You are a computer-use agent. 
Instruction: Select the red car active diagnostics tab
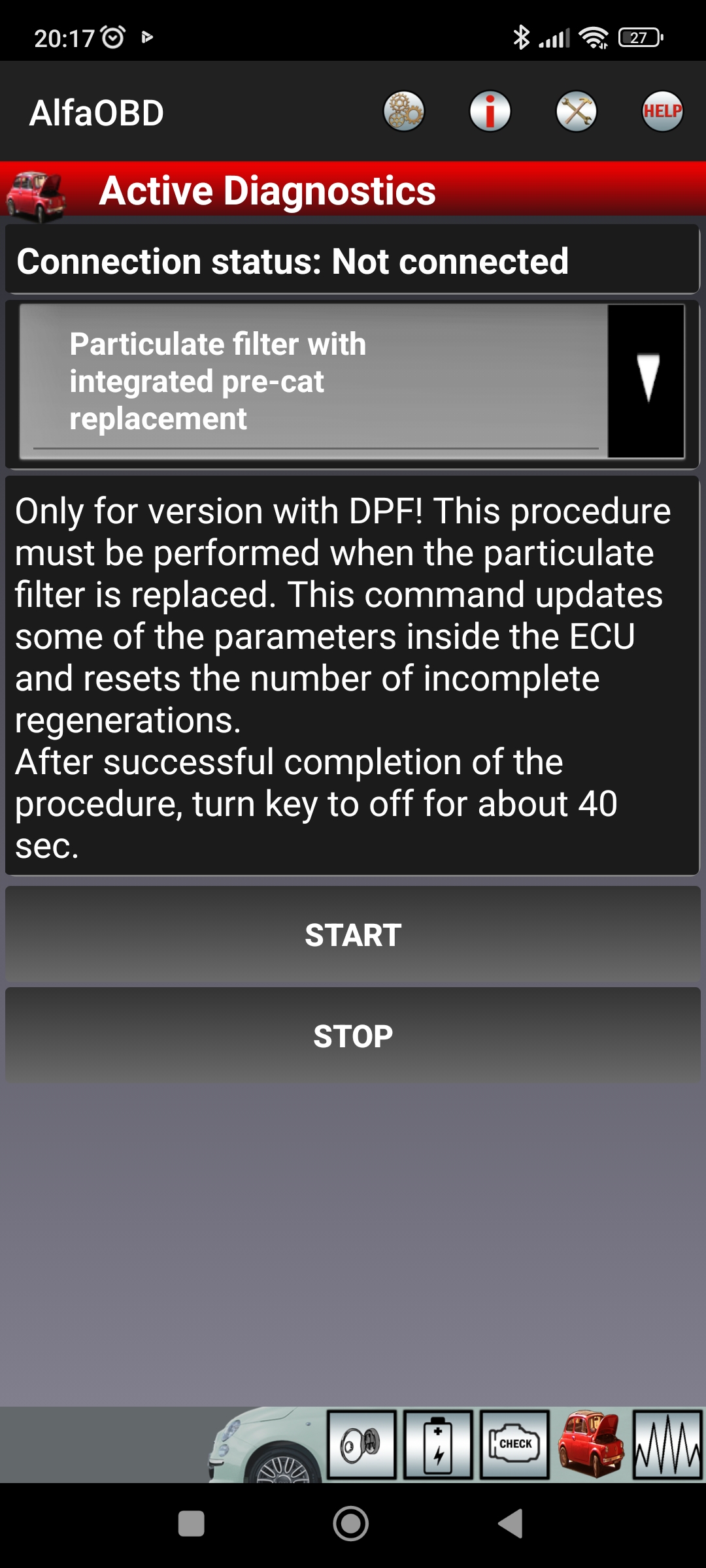tap(590, 1445)
